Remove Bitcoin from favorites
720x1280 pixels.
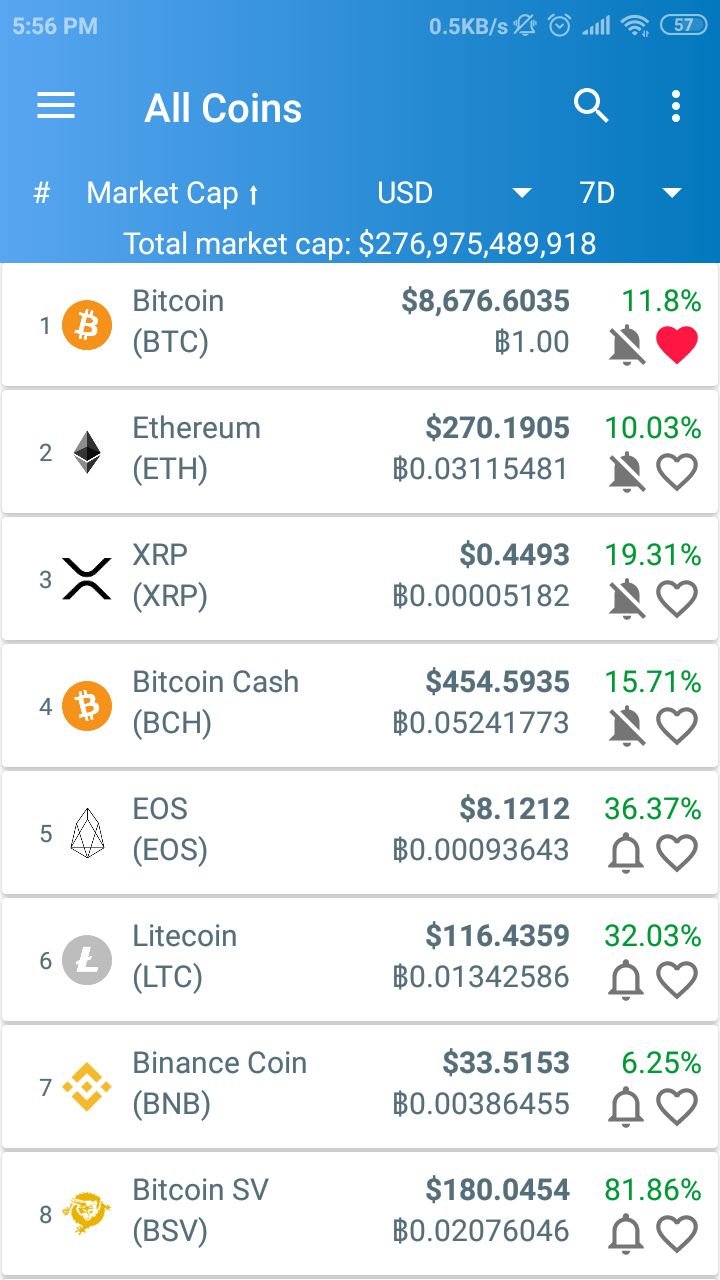[x=677, y=346]
